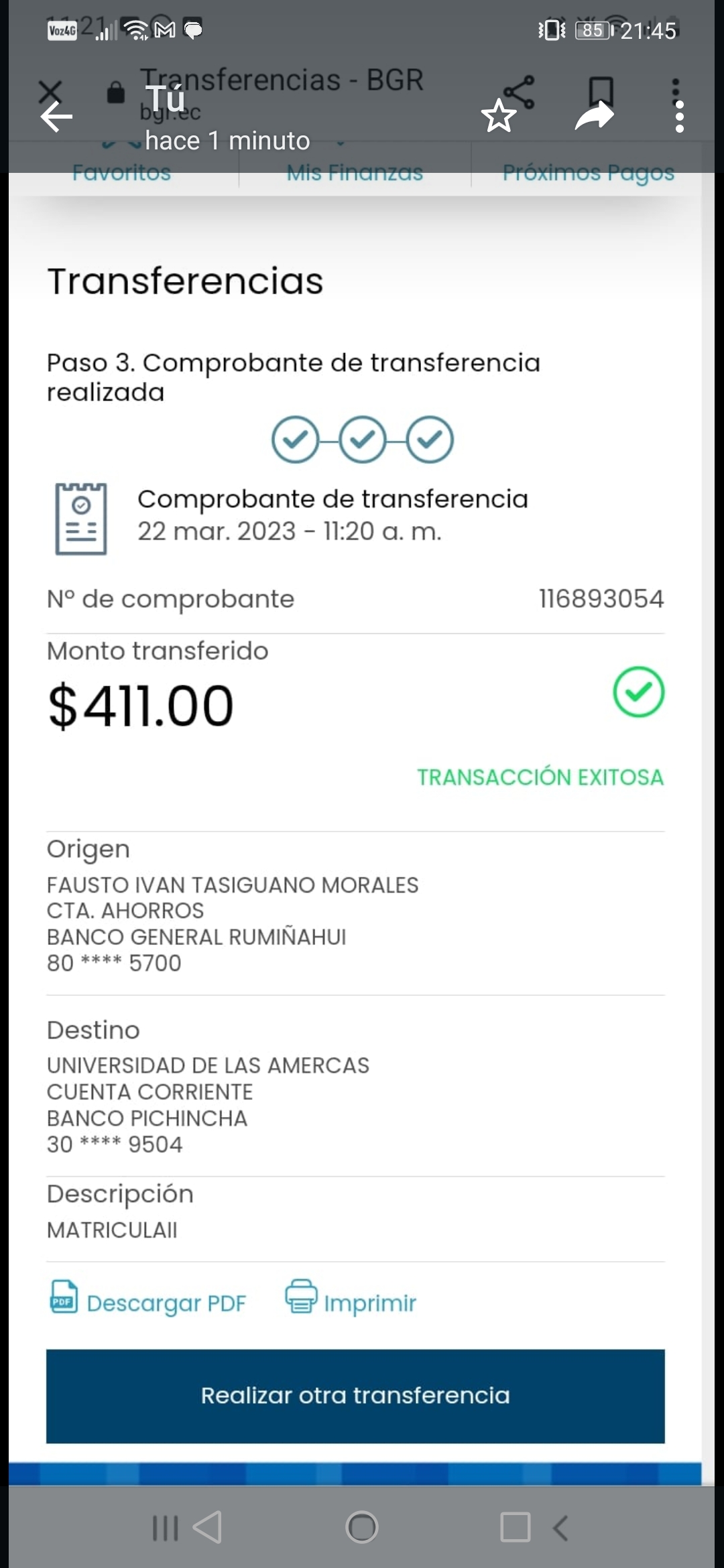Forward this image to another chat

click(594, 117)
